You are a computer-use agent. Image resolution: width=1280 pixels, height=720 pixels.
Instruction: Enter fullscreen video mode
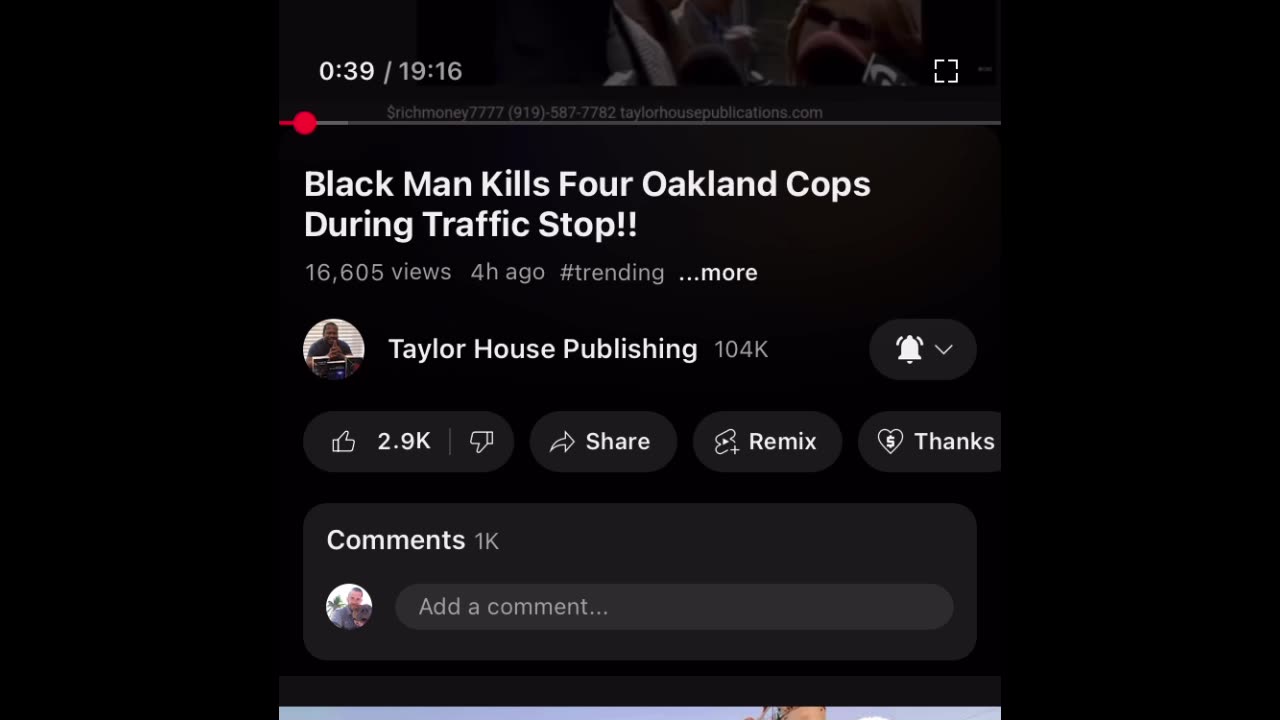(946, 71)
